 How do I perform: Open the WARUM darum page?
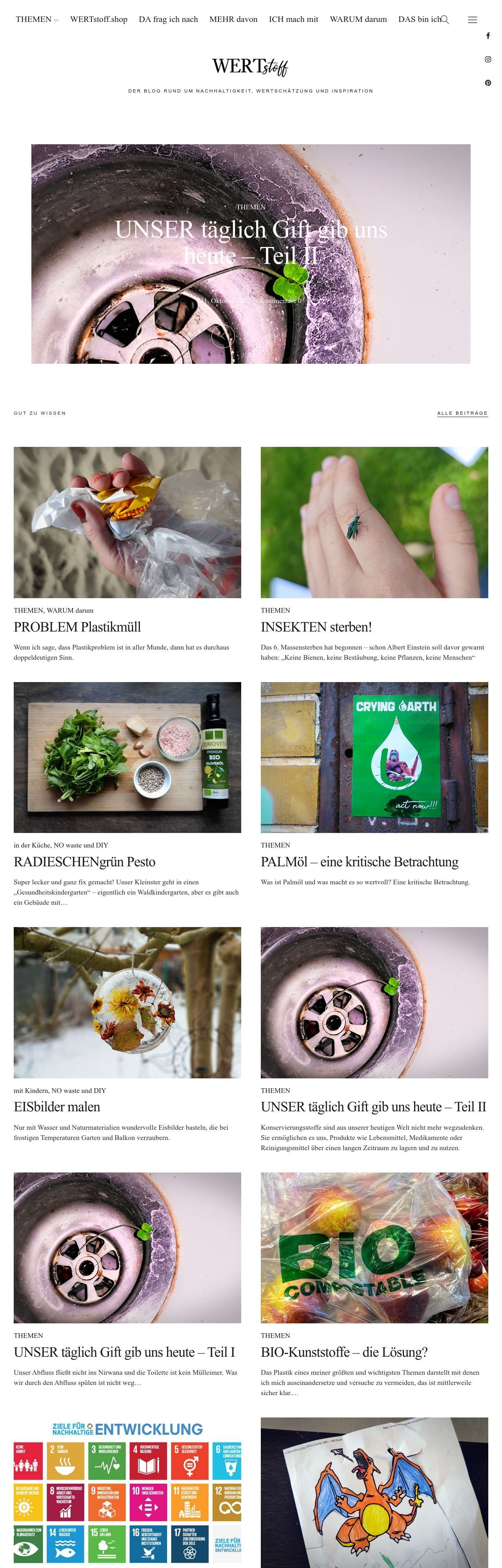coord(358,20)
